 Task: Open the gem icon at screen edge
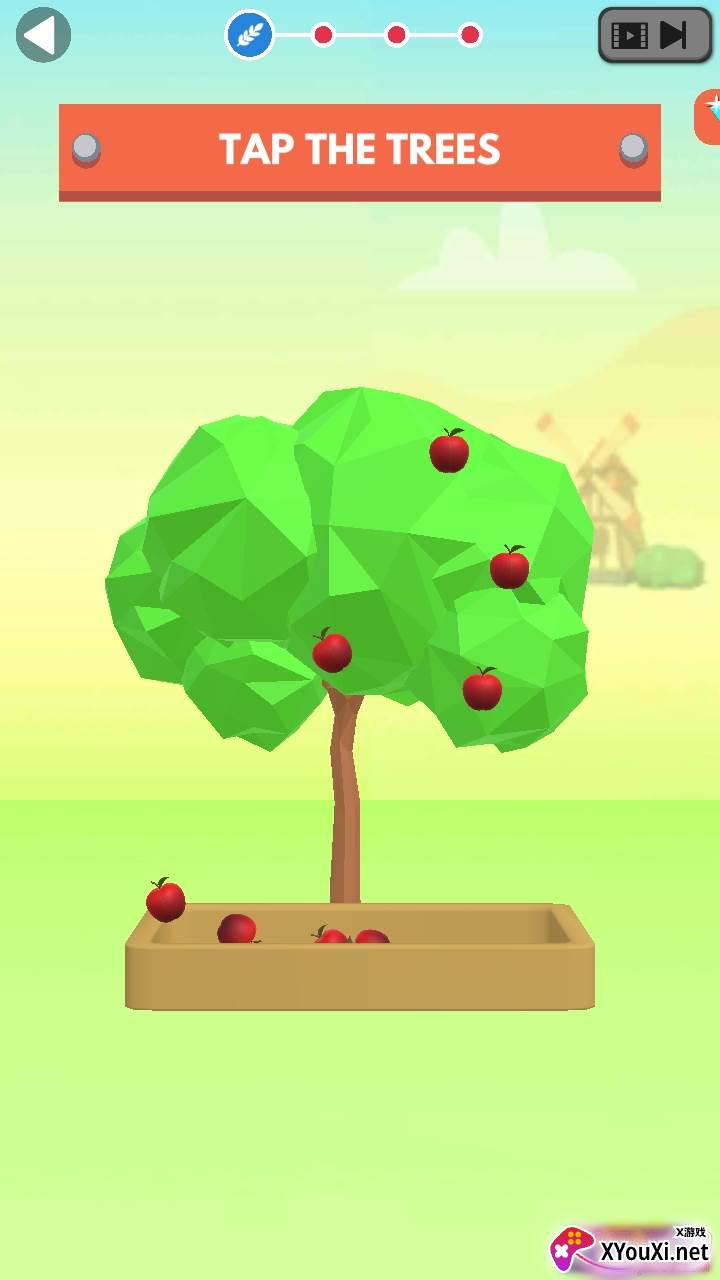pos(709,116)
